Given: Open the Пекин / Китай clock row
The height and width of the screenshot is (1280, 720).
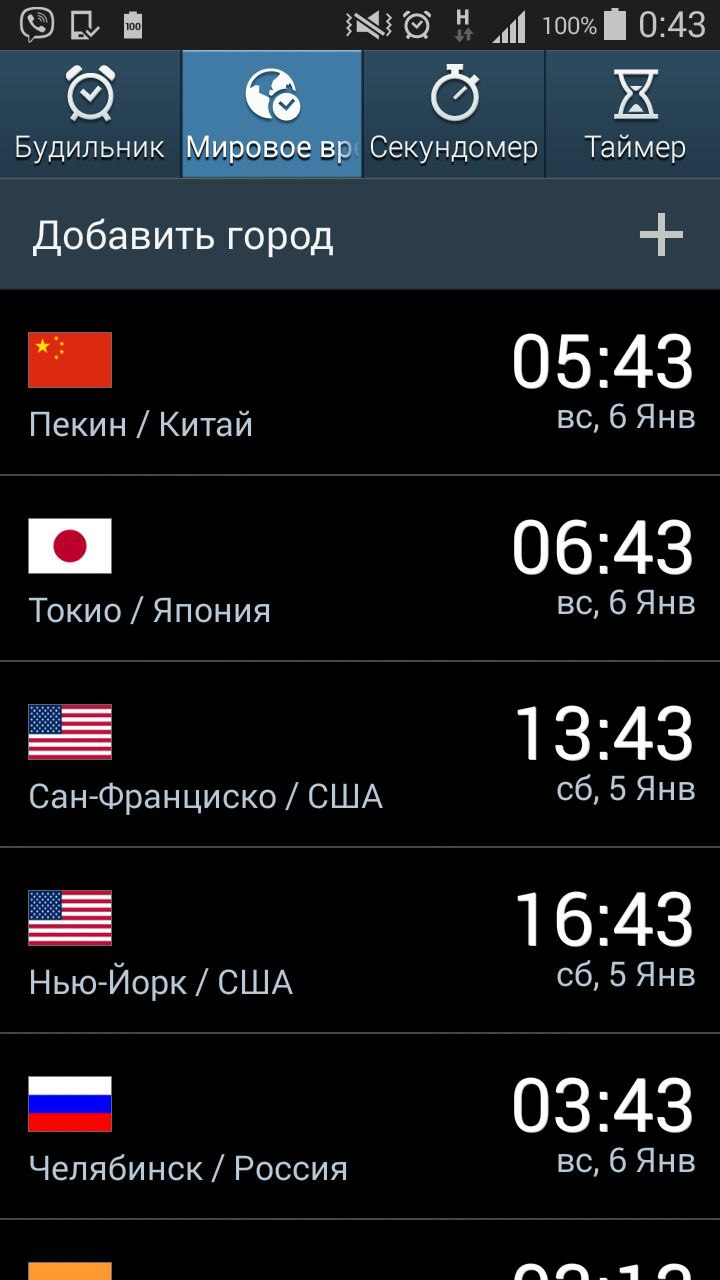Looking at the screenshot, I should coord(360,384).
